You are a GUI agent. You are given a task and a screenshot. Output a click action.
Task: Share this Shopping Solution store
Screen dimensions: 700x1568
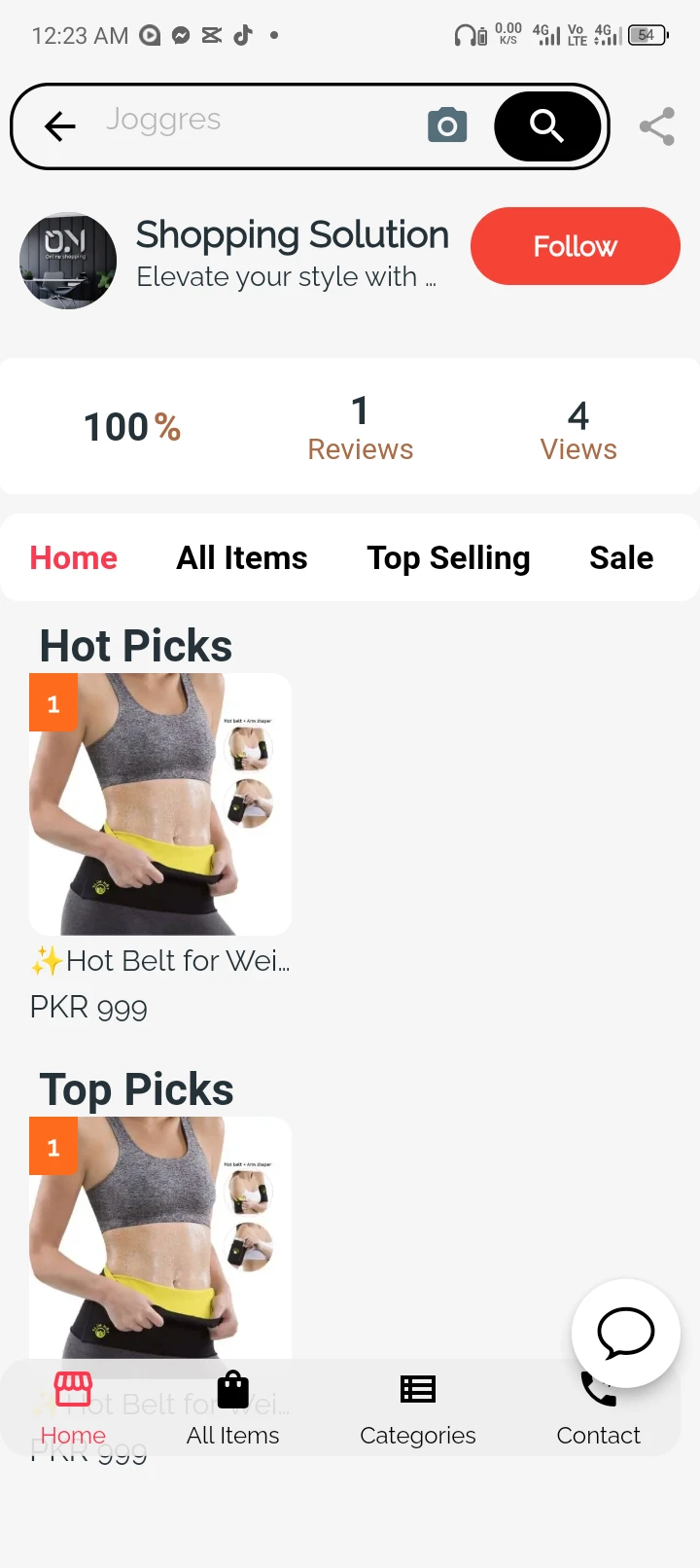point(657,126)
